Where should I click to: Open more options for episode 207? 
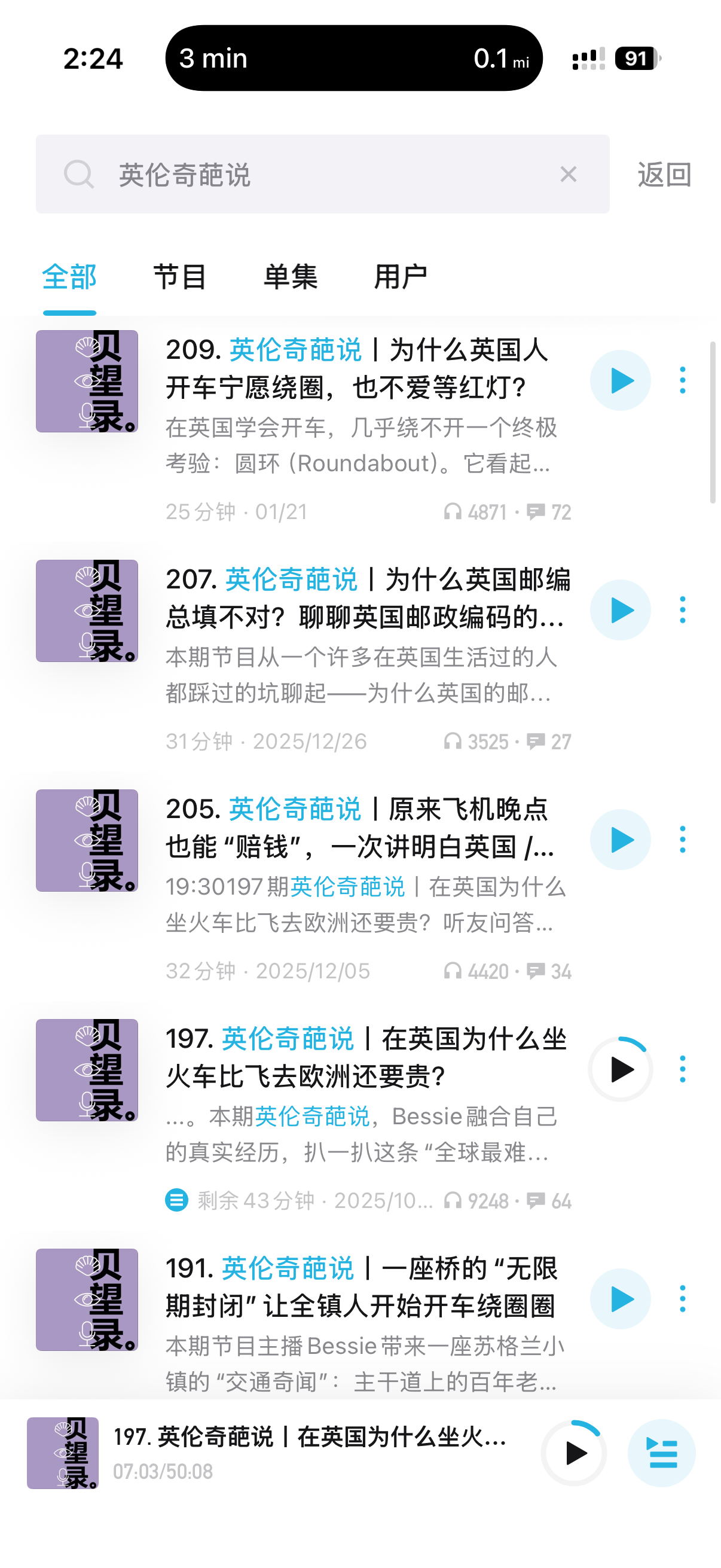[682, 610]
